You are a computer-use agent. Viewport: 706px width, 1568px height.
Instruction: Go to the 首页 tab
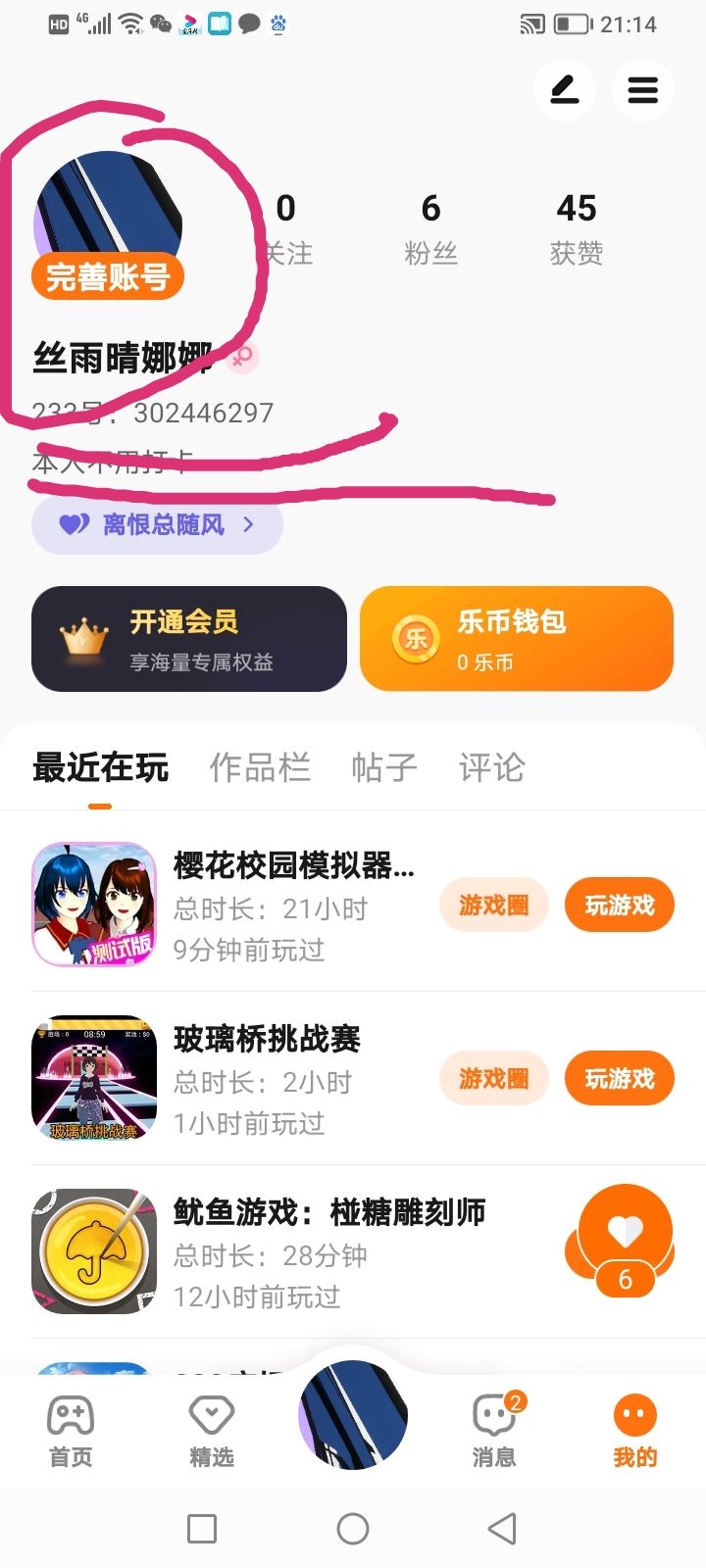[71, 1431]
